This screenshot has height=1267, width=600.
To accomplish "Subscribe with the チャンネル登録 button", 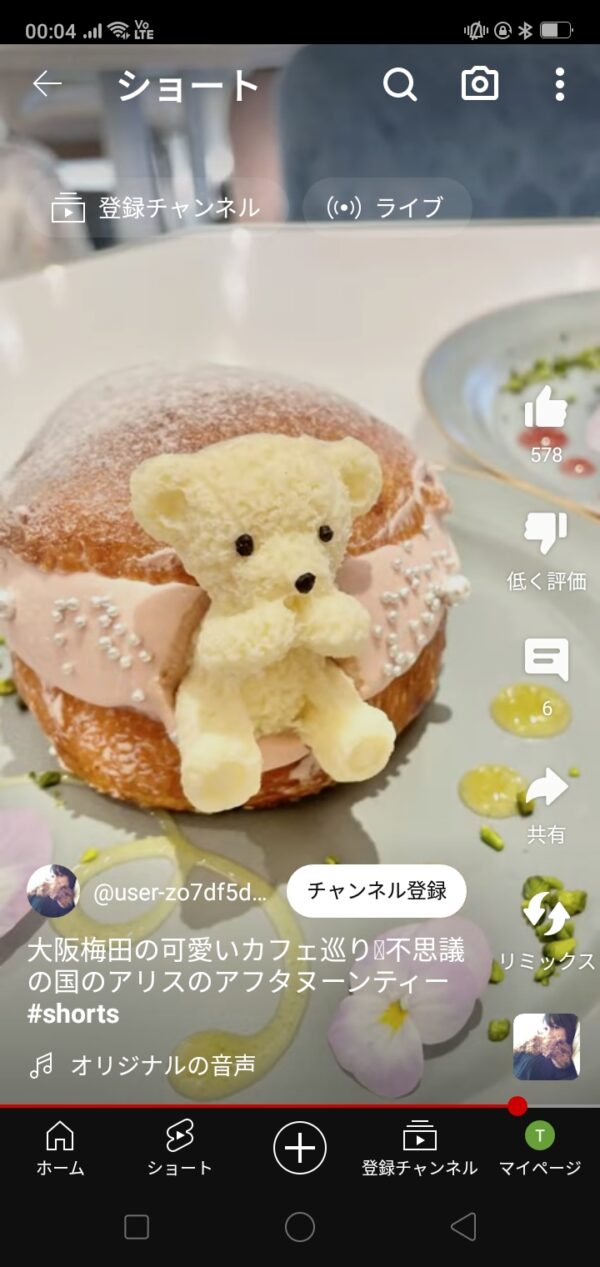I will tap(376, 891).
